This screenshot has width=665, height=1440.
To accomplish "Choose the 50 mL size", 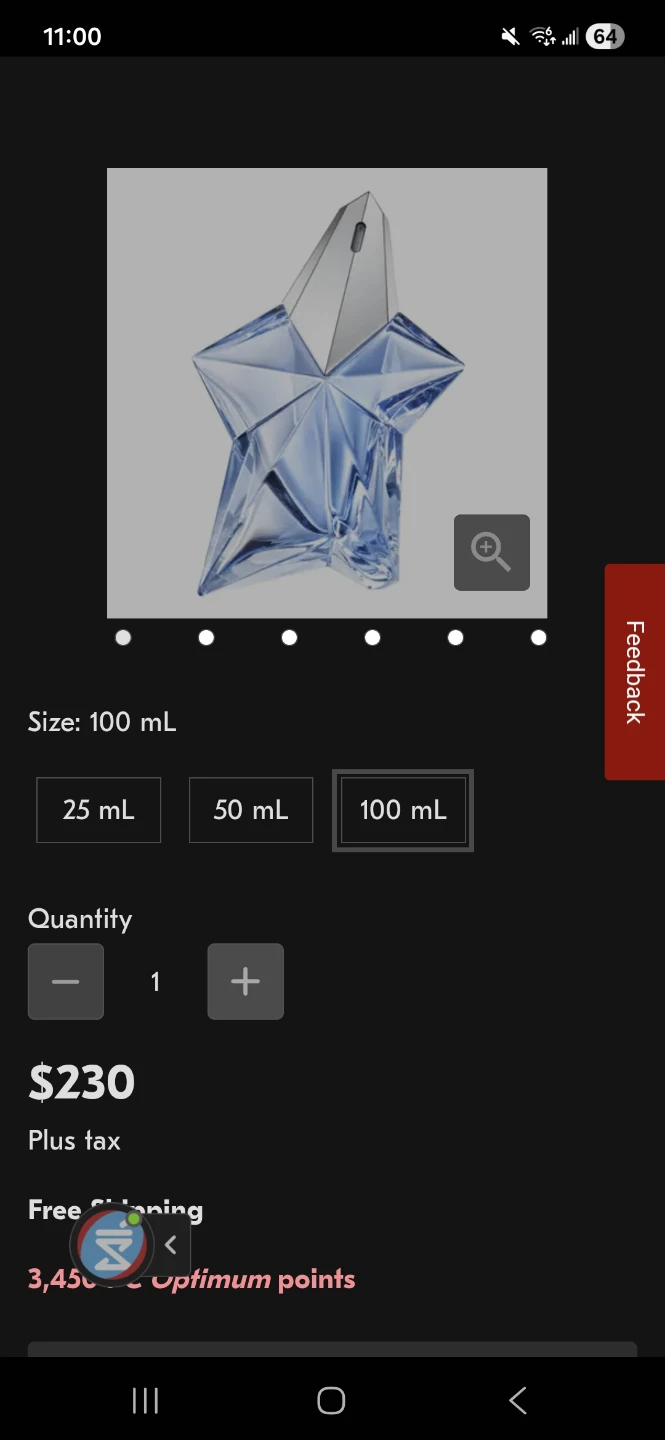I will [x=251, y=810].
